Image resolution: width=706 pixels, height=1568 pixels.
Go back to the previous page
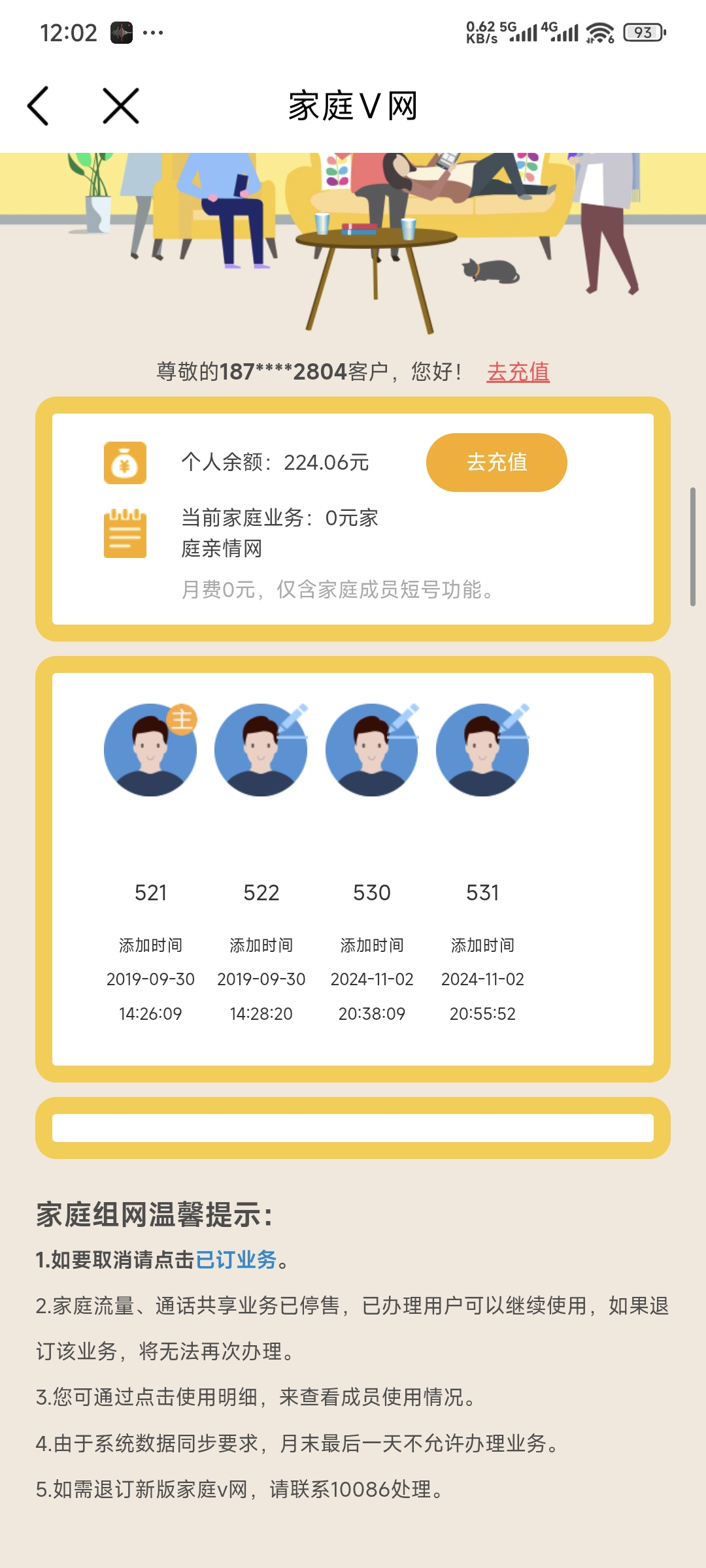(39, 106)
